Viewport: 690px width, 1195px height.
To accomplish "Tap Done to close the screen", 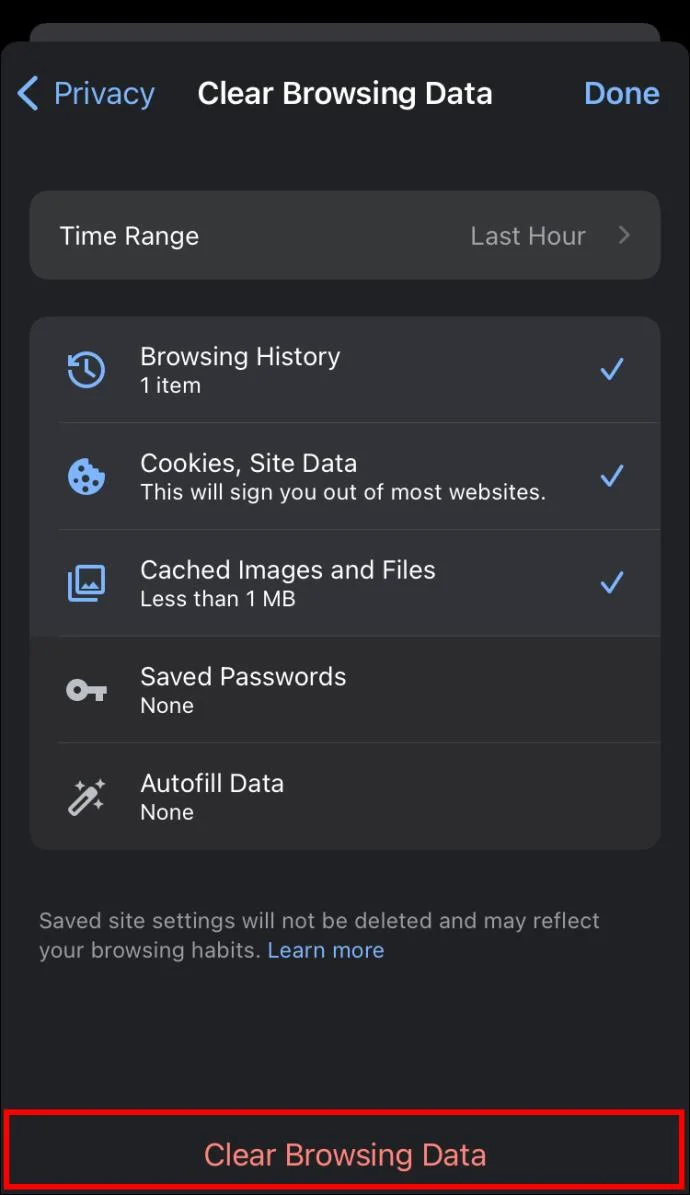I will coord(621,94).
